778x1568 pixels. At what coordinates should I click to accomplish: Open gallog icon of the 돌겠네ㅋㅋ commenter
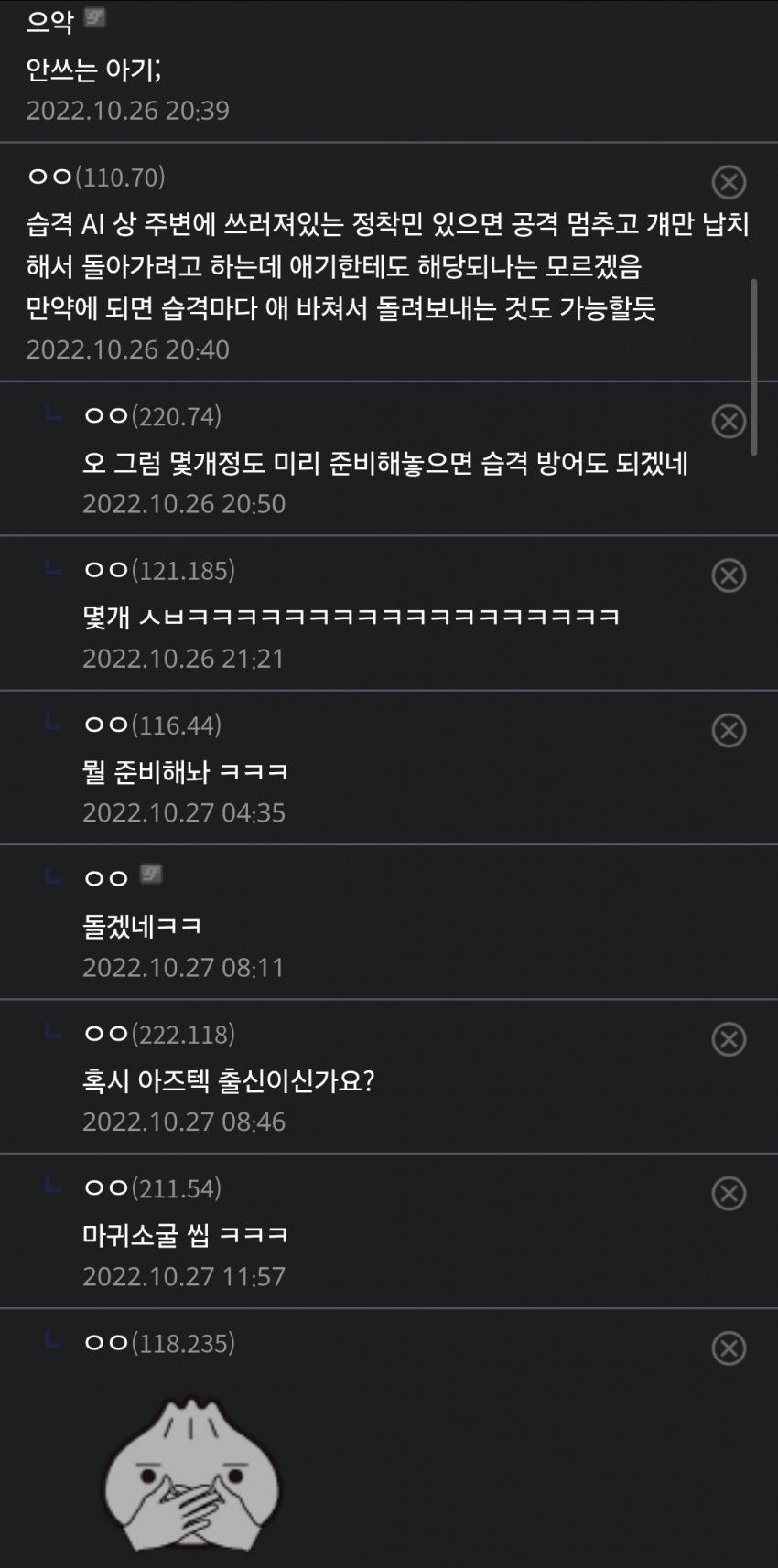click(150, 875)
